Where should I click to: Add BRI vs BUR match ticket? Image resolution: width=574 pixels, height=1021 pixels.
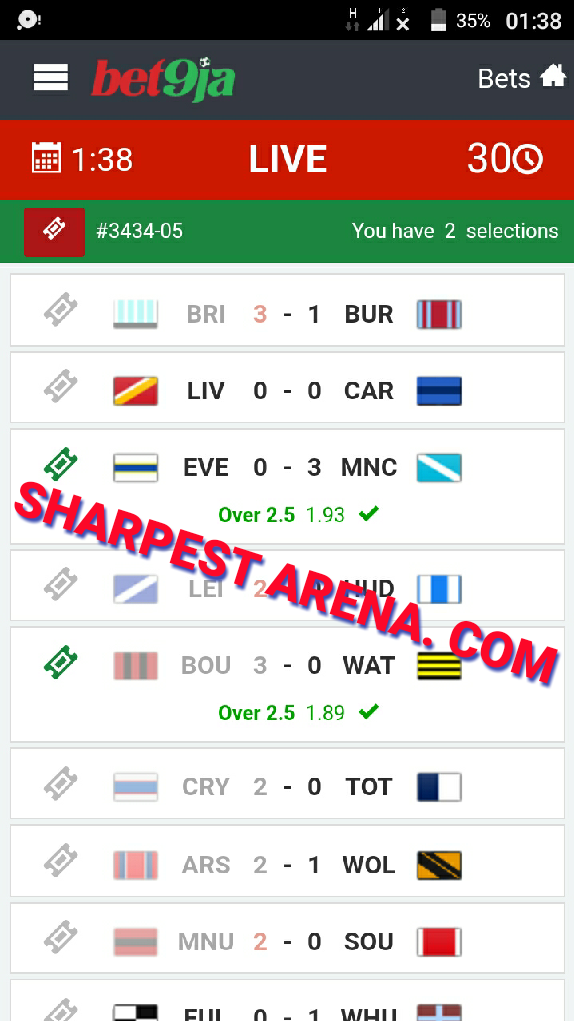(x=61, y=310)
